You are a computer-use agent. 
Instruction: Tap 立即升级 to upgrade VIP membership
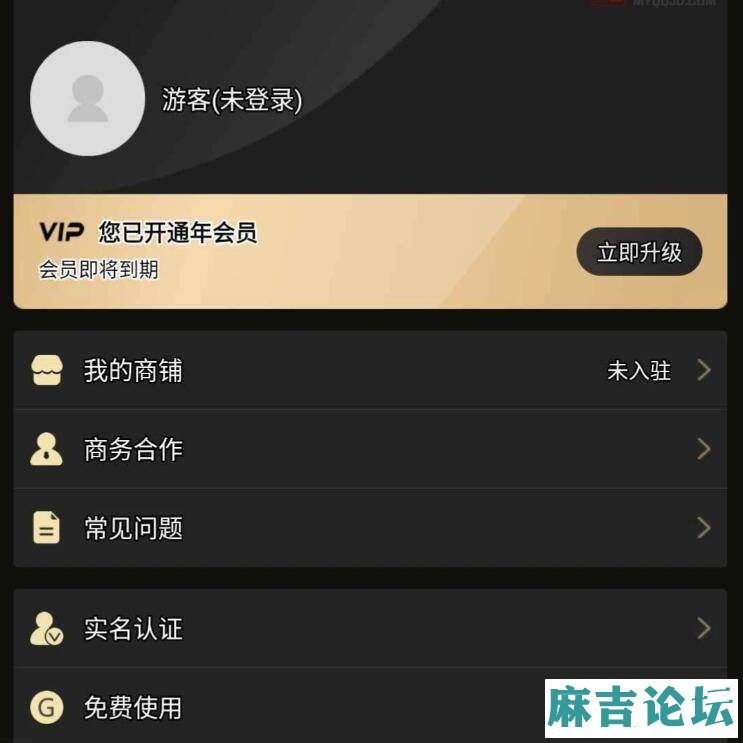click(639, 252)
